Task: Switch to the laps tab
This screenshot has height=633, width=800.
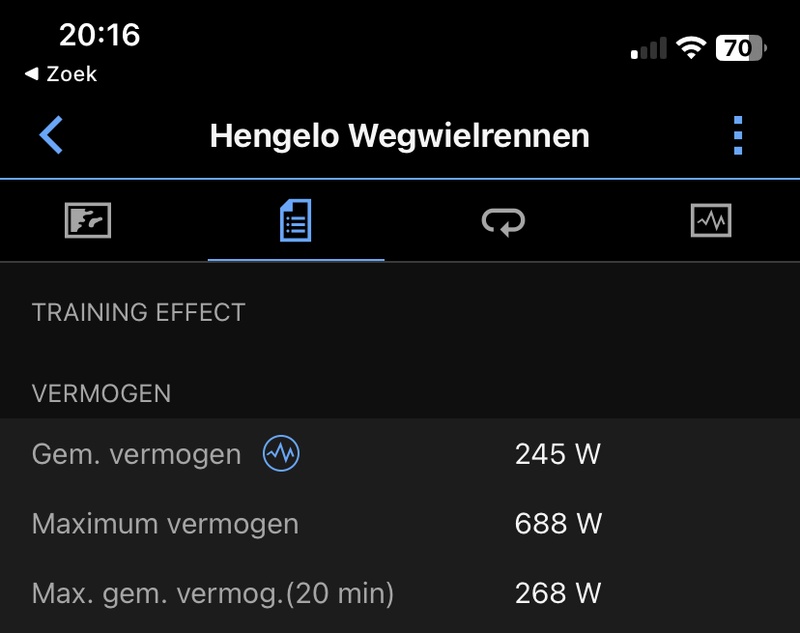Action: click(503, 220)
